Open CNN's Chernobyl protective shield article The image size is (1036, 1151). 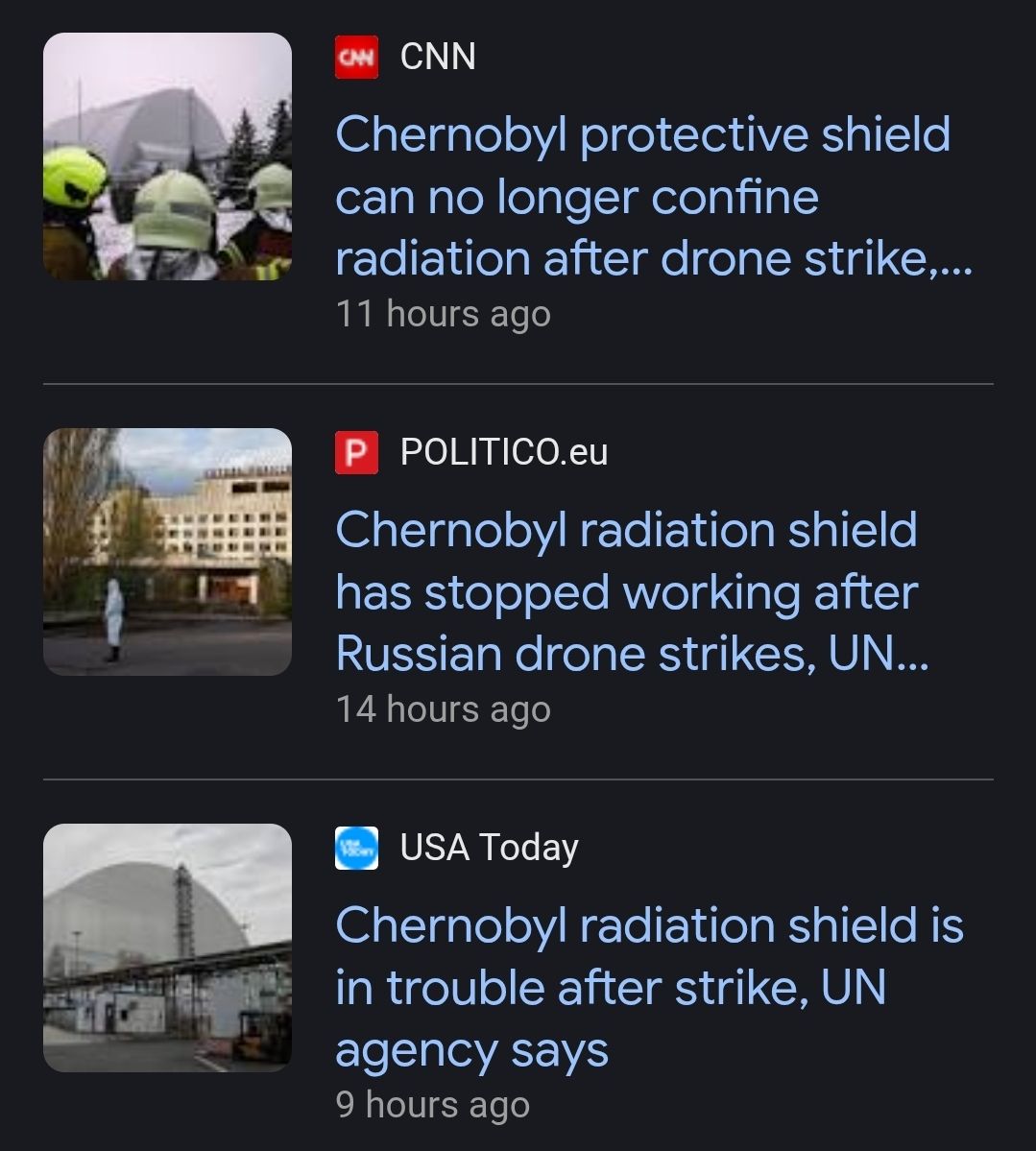643,197
